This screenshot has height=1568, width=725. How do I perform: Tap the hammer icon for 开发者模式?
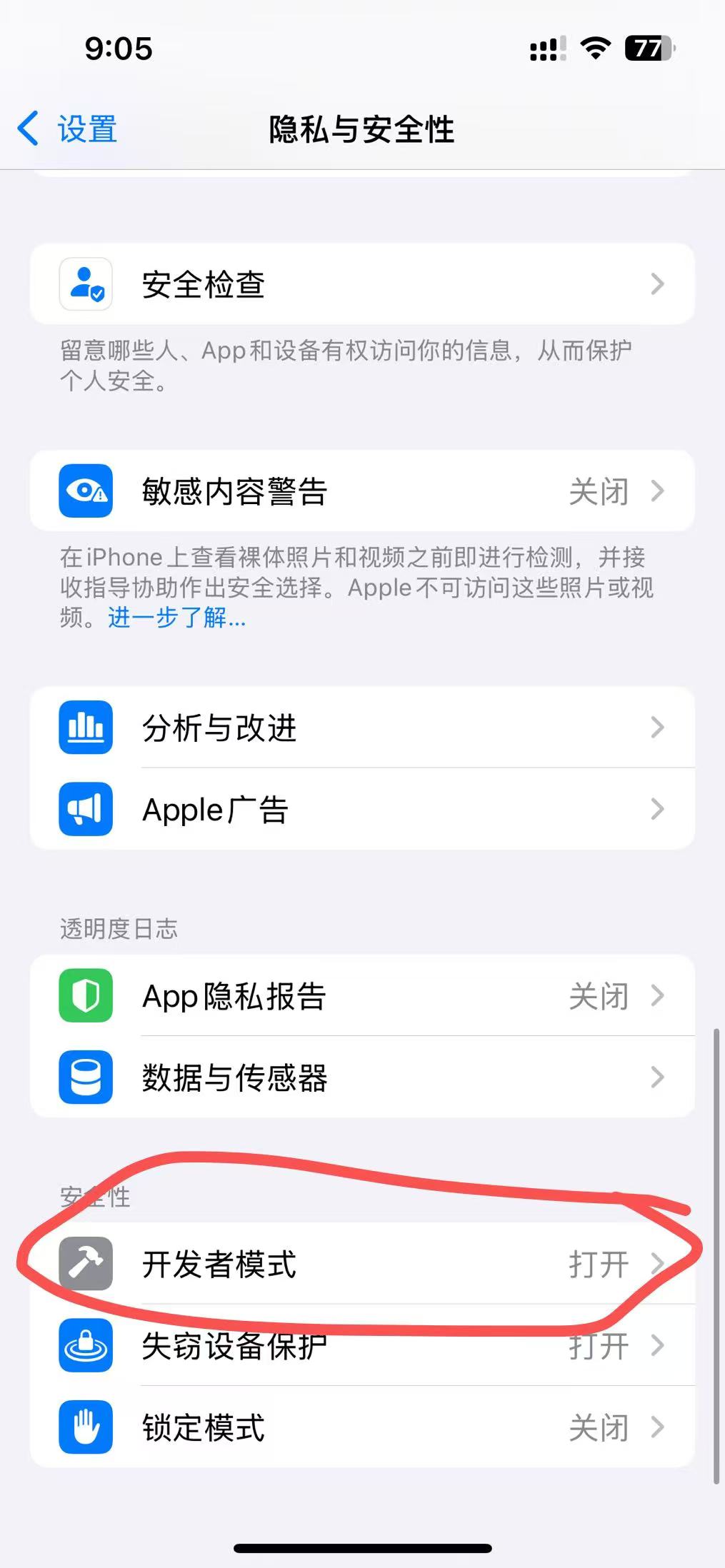coord(86,1264)
